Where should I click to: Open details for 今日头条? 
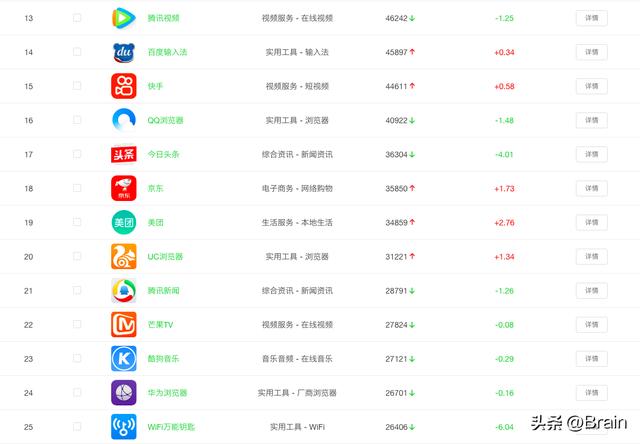pyautogui.click(x=591, y=154)
